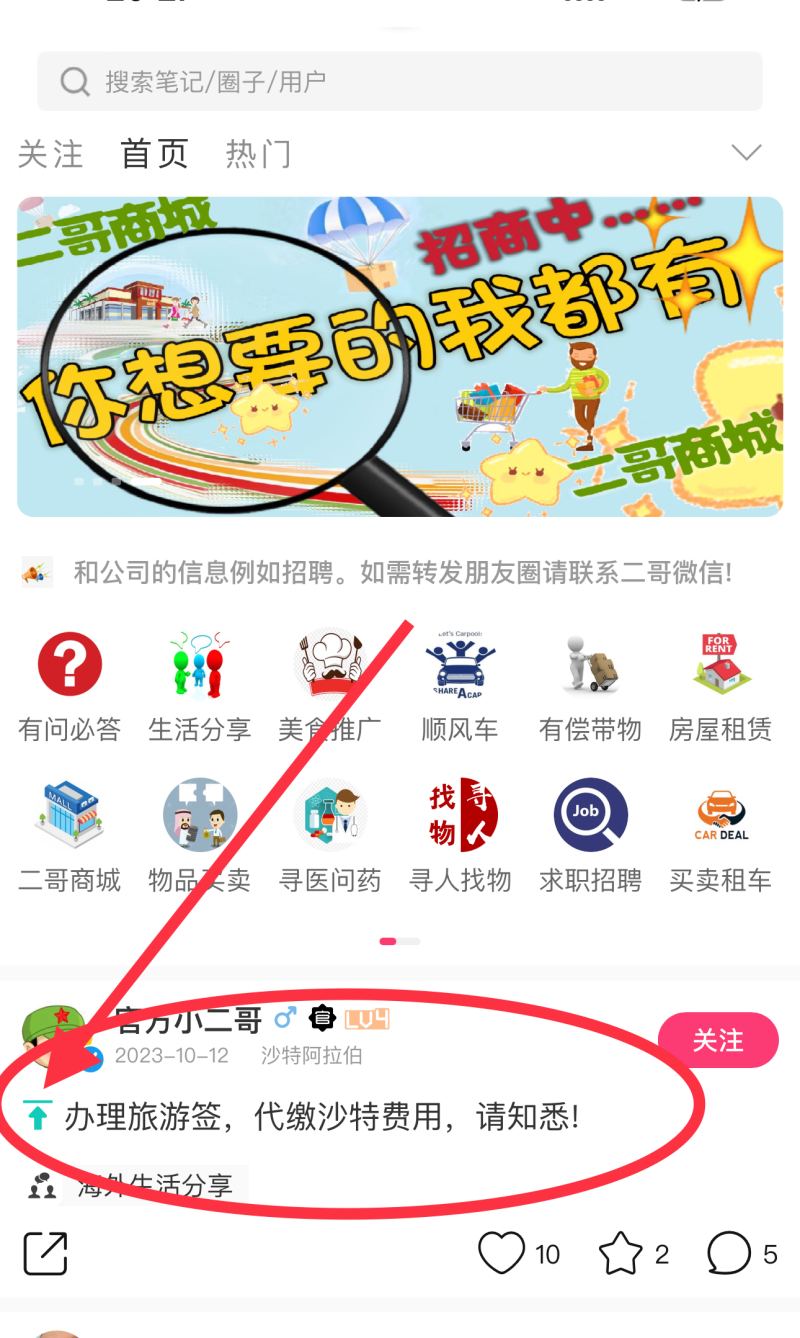Open the 生活分享 category

pyautogui.click(x=199, y=687)
